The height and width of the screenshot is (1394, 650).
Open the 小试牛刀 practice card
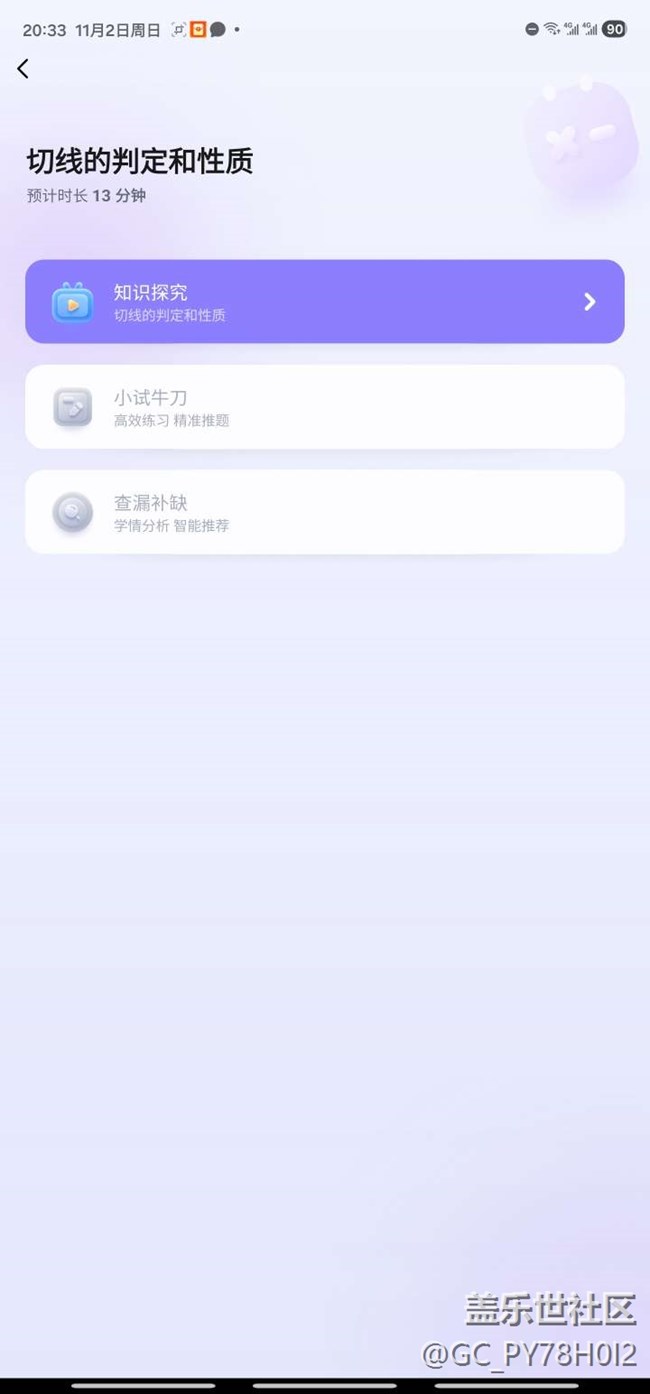[324, 407]
